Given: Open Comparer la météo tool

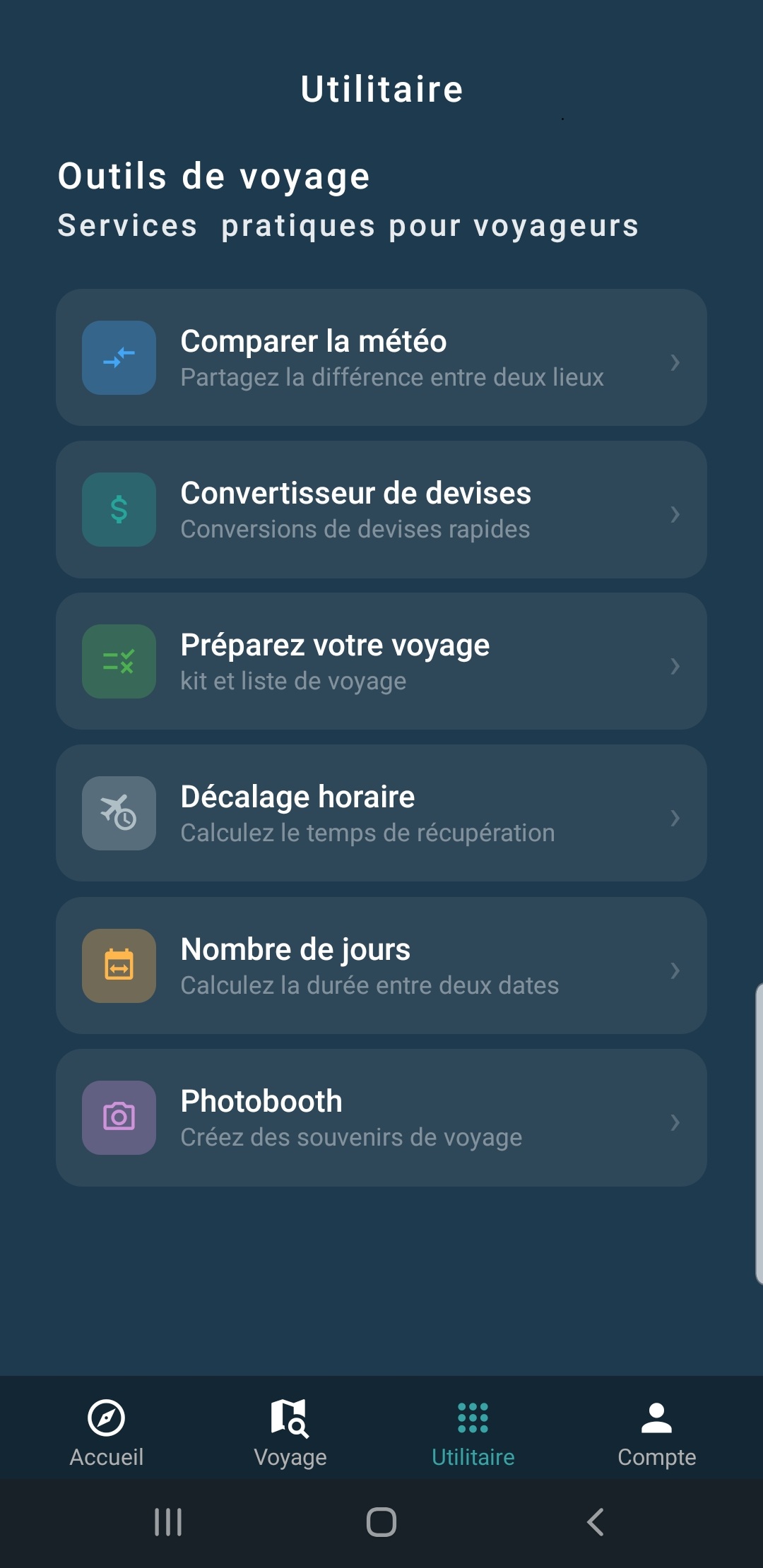Looking at the screenshot, I should click(381, 357).
